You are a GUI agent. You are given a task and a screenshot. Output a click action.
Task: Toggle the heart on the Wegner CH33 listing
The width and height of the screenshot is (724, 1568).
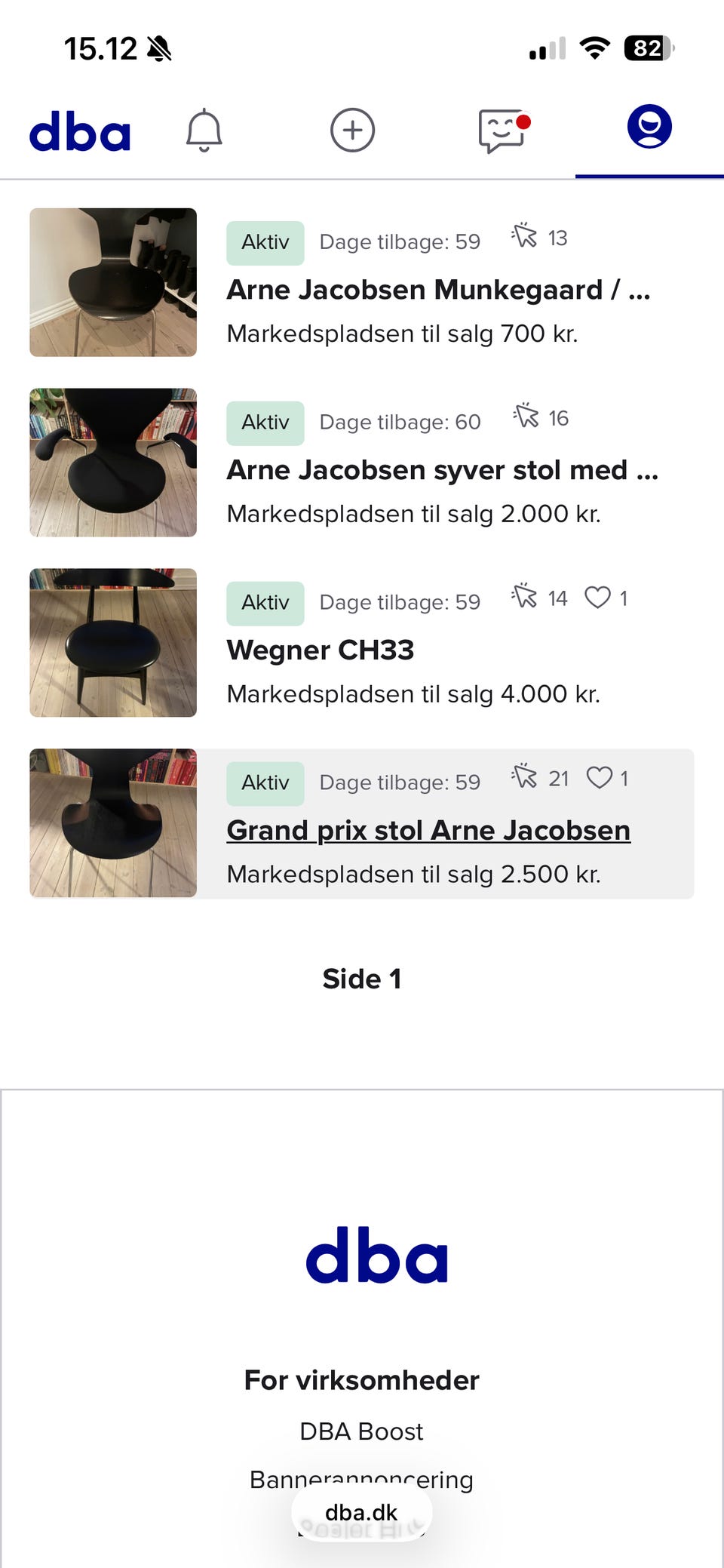point(598,597)
